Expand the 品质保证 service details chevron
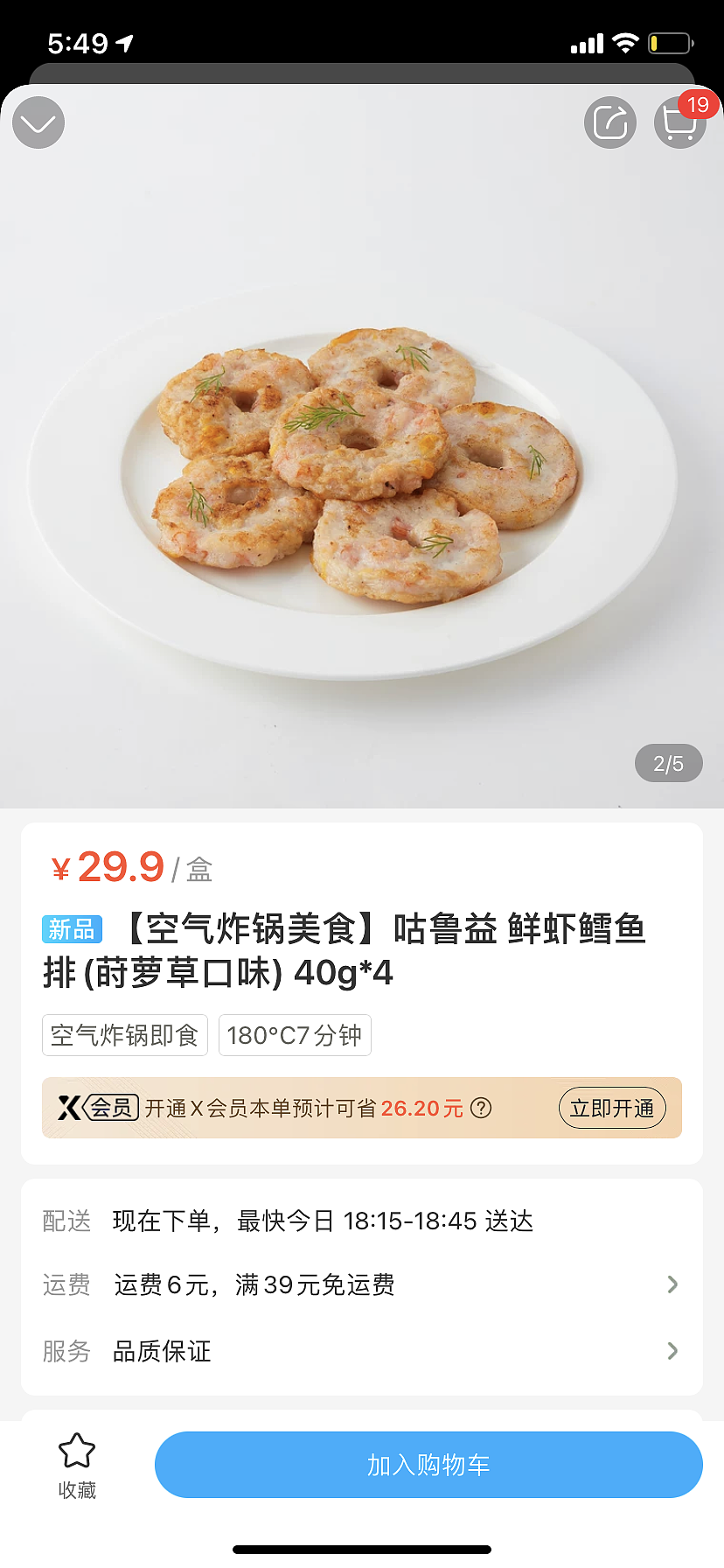The width and height of the screenshot is (724, 1568). point(672,1351)
